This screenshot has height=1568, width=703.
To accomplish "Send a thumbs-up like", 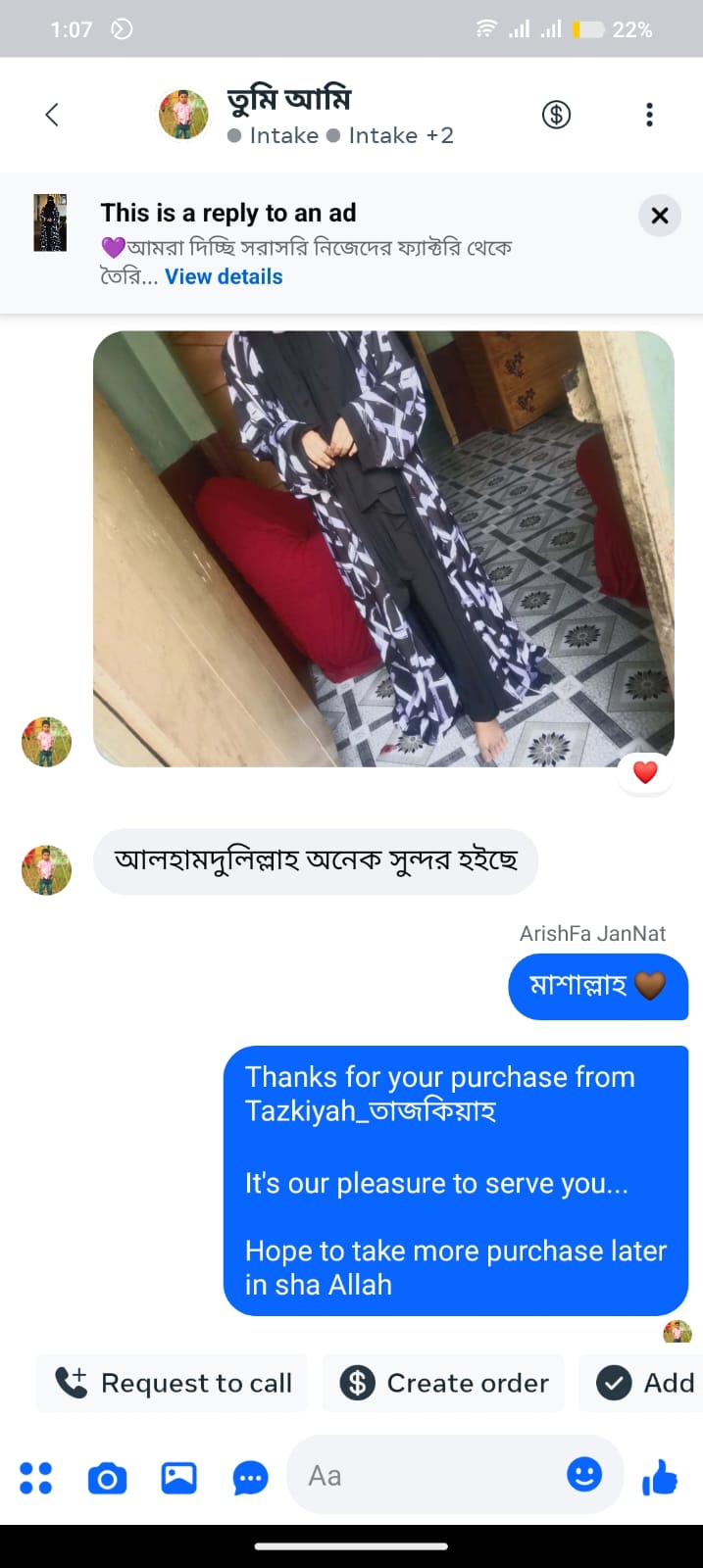I will (660, 1476).
